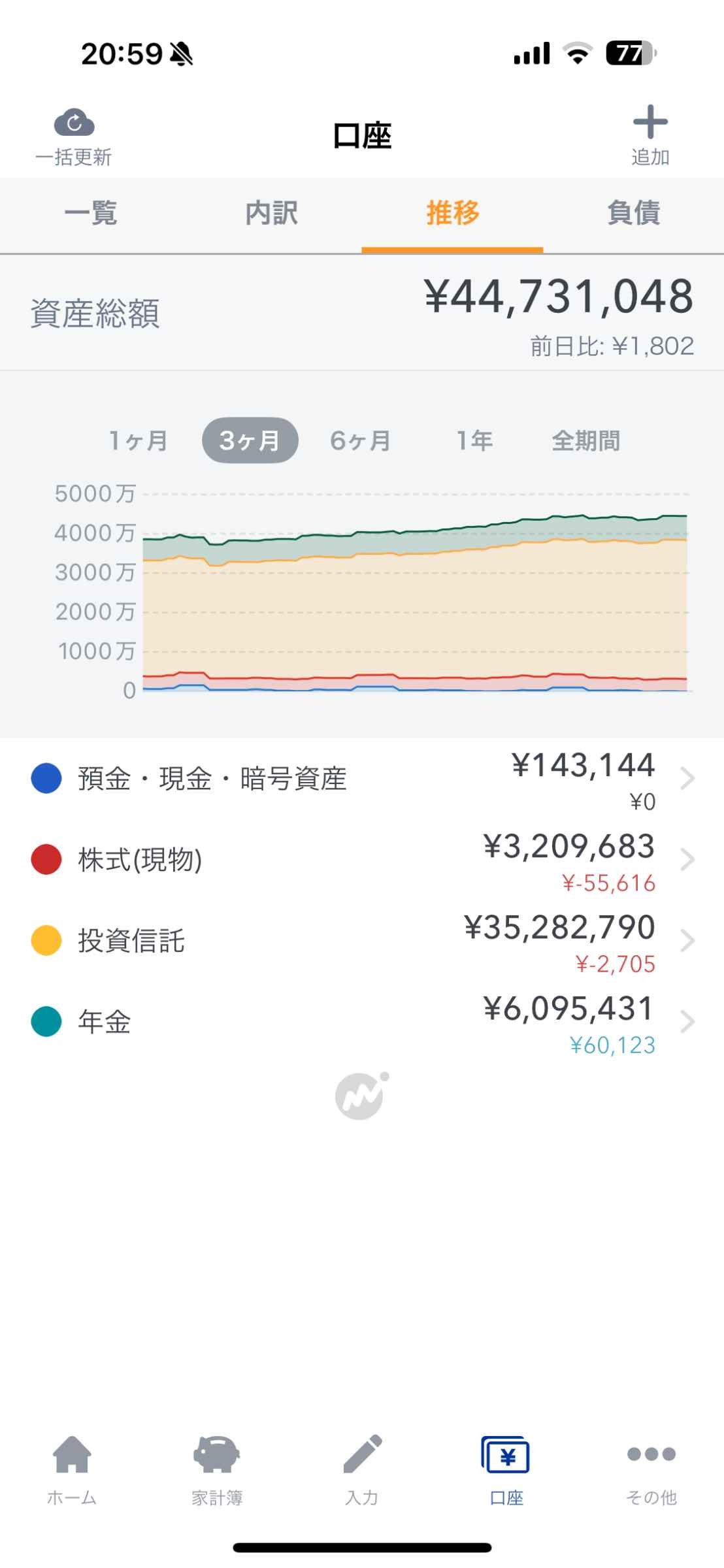
Task: Switch to the 負債 tab
Action: [x=633, y=214]
